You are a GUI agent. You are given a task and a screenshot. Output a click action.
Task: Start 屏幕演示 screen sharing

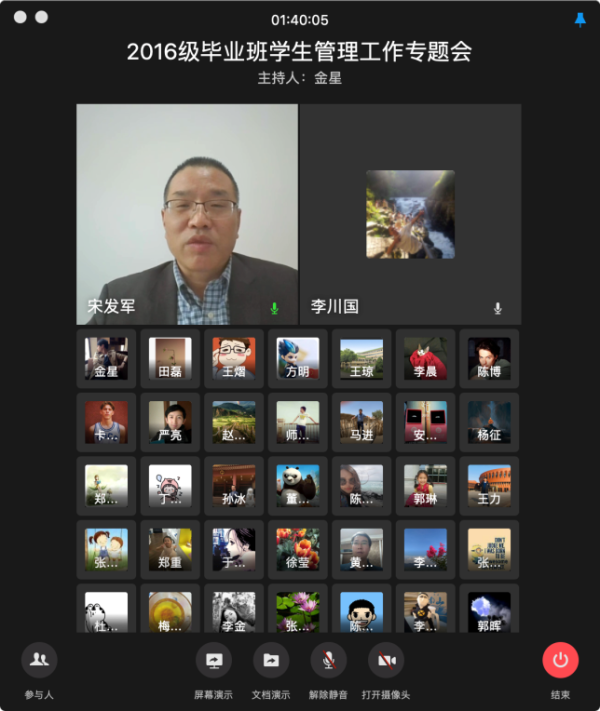[x=213, y=660]
